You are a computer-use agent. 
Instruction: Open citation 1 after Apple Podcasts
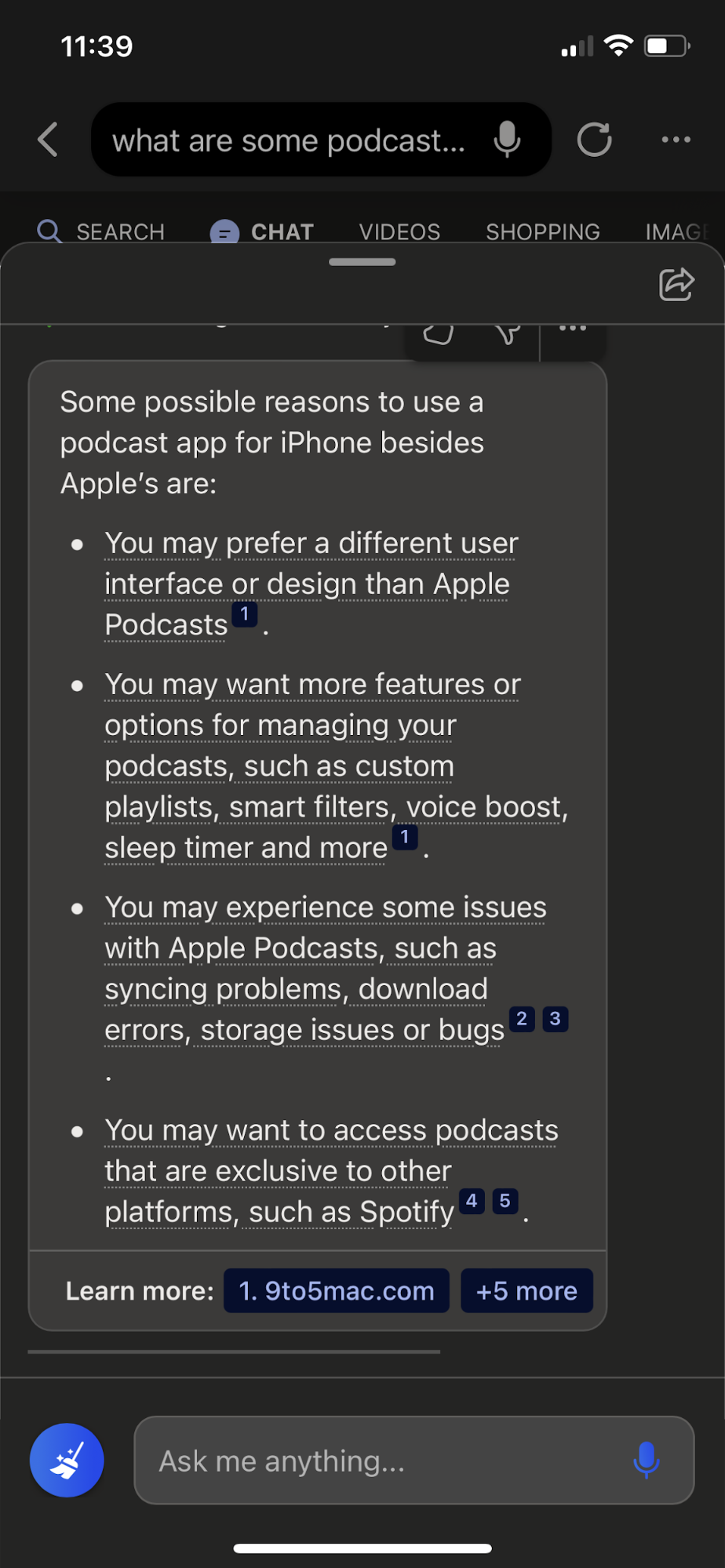point(245,614)
